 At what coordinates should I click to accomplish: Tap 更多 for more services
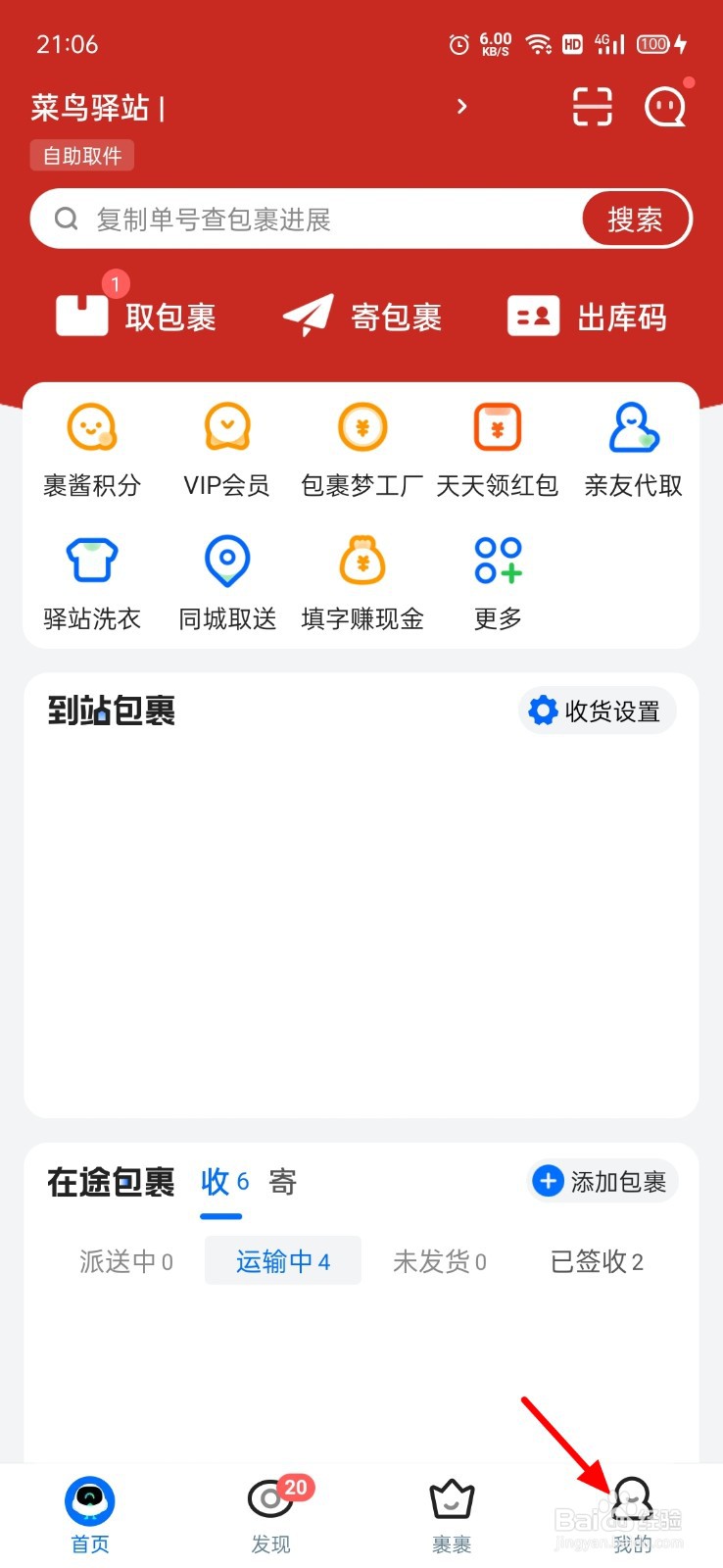pyautogui.click(x=498, y=583)
